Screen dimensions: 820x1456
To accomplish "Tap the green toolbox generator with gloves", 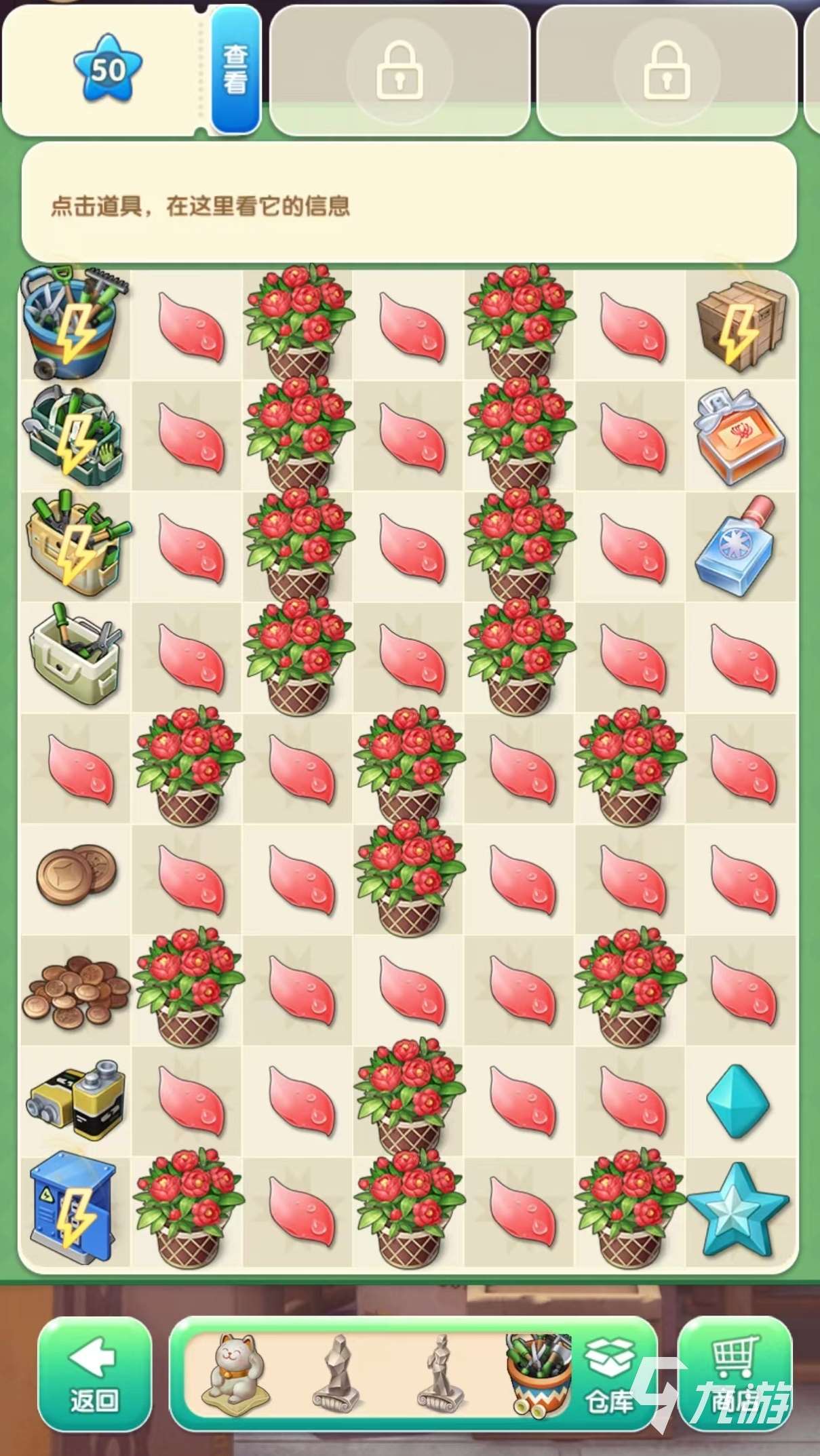I will pyautogui.click(x=75, y=435).
